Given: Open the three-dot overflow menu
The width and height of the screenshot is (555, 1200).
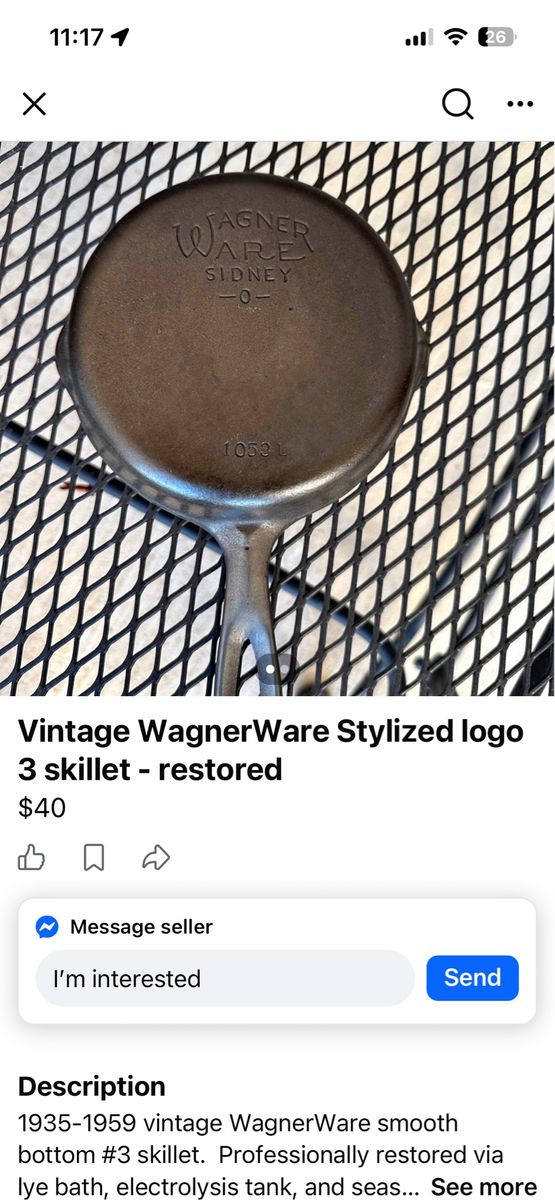Looking at the screenshot, I should click(520, 104).
